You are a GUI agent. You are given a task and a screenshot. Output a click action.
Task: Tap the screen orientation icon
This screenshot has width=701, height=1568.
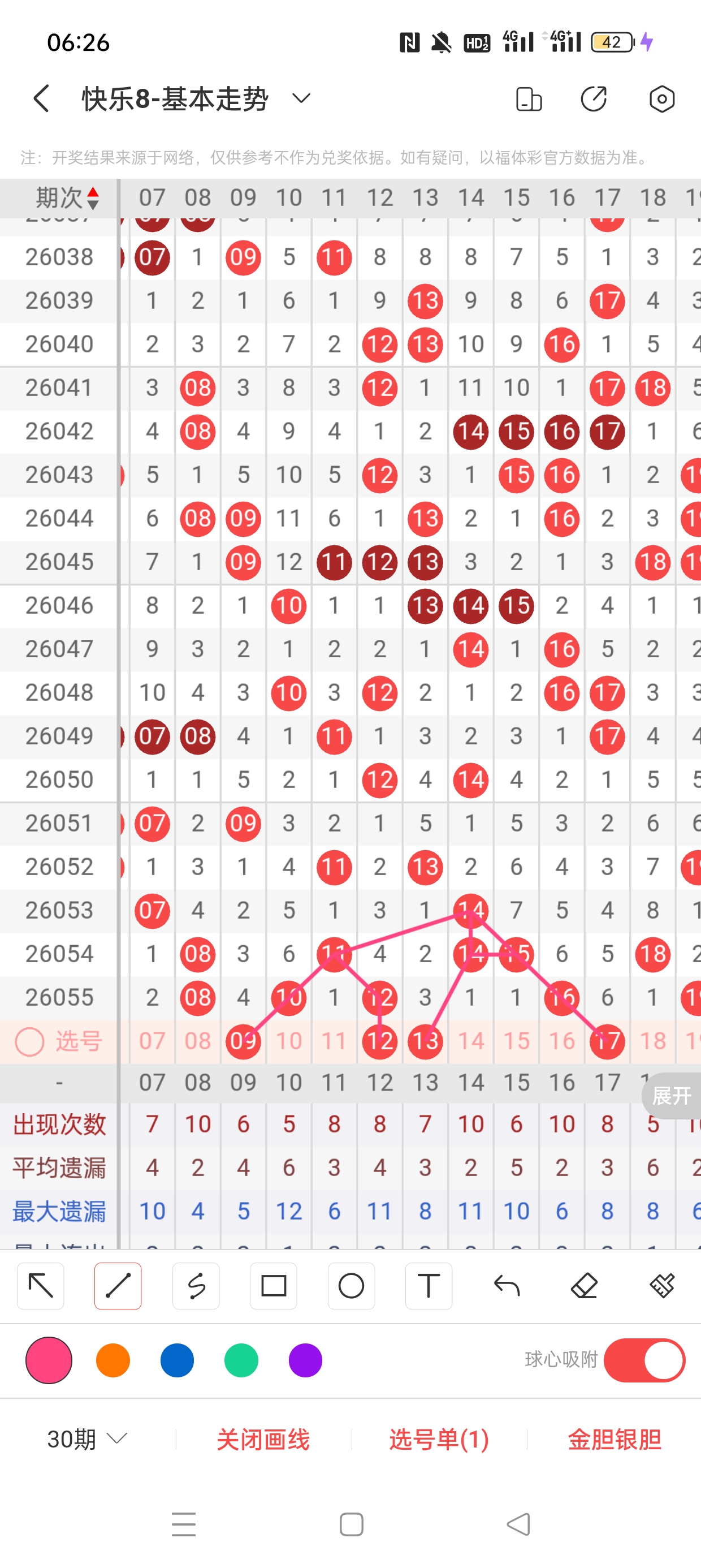pyautogui.click(x=528, y=99)
